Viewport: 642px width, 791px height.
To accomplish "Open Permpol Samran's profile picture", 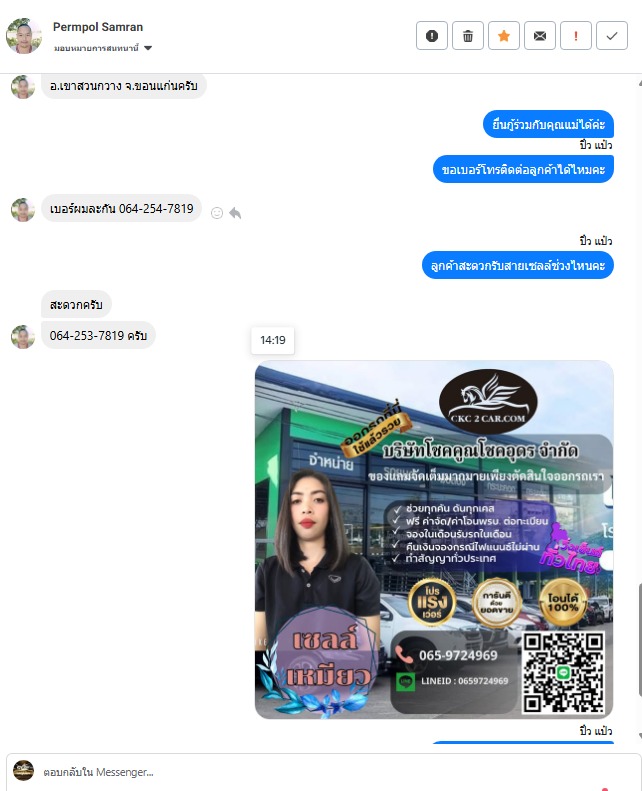I will point(24,36).
